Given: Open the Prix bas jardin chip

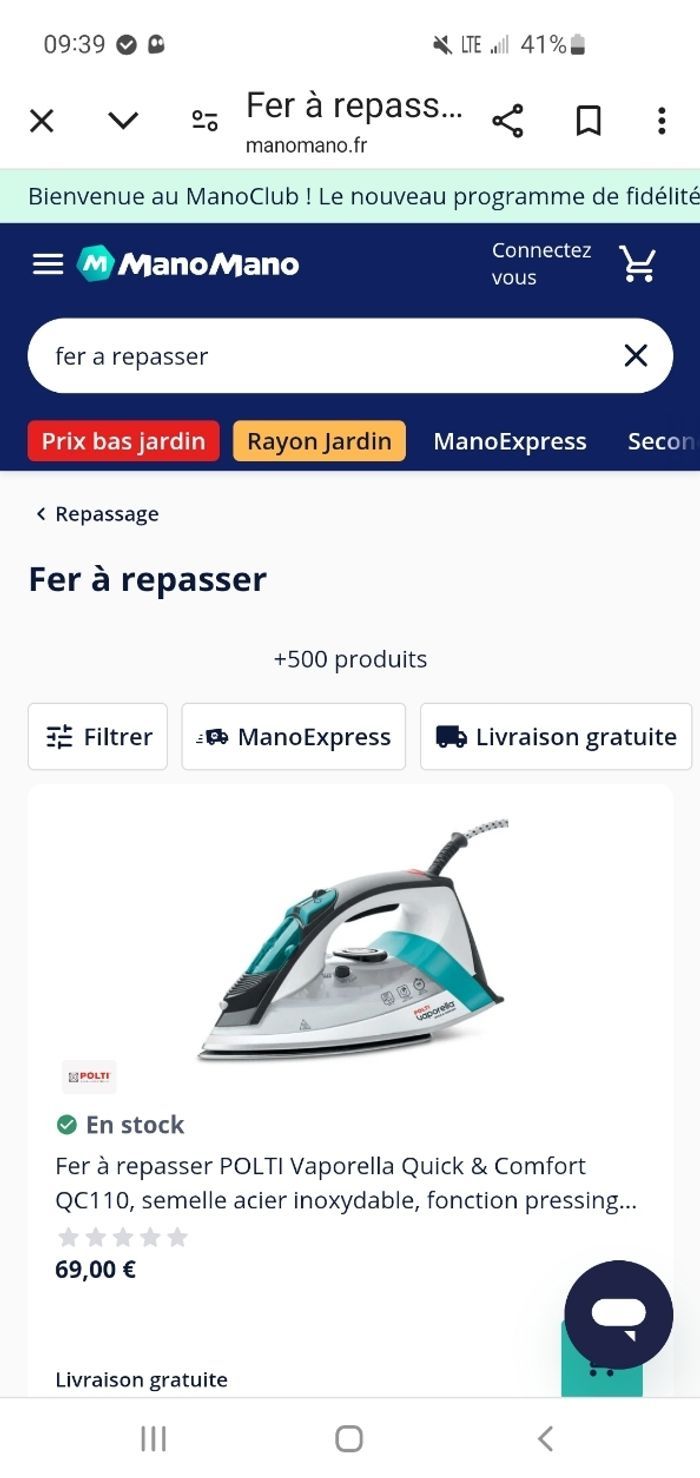Looking at the screenshot, I should tap(123, 441).
